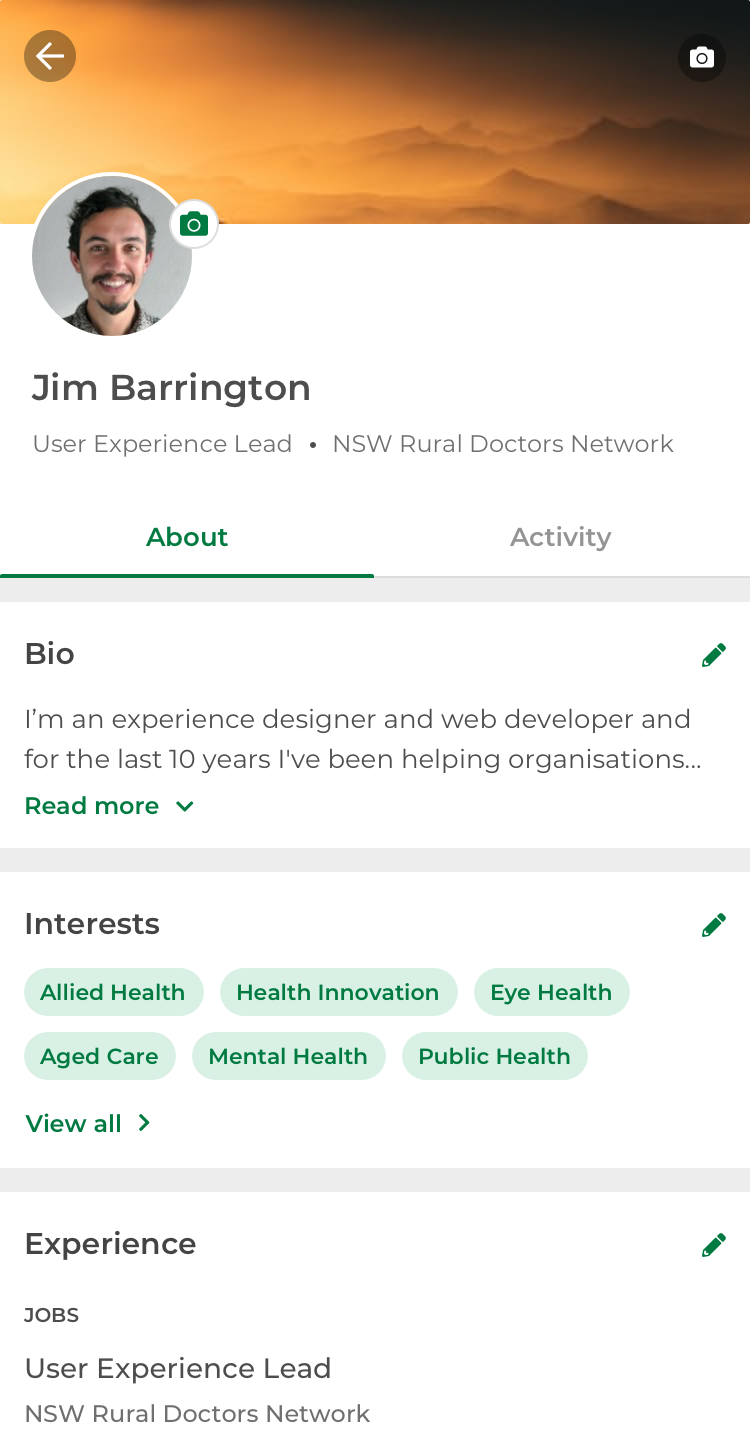The height and width of the screenshot is (1440, 750).
Task: Edit the Interests section pencil icon
Action: coord(714,924)
